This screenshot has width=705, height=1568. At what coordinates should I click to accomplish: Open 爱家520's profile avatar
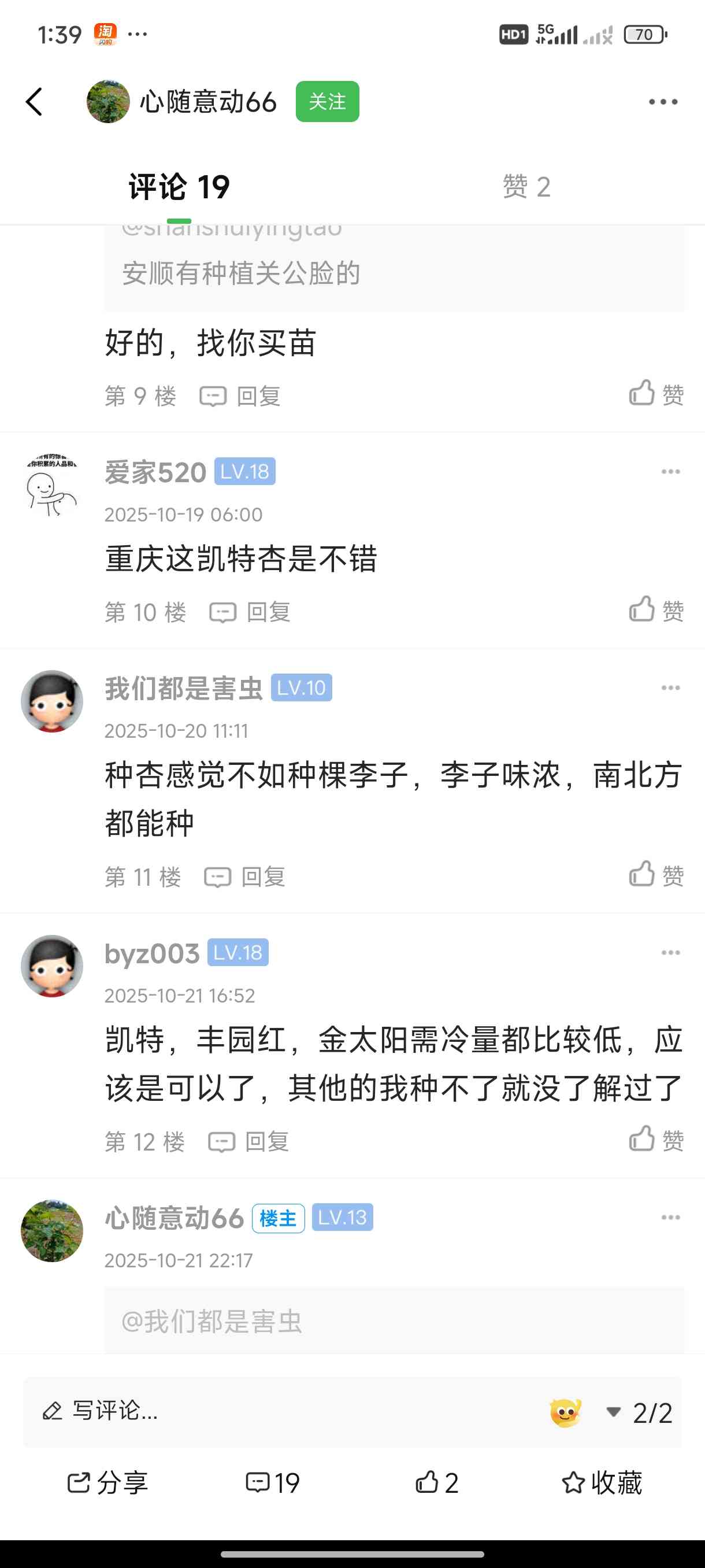(x=53, y=485)
